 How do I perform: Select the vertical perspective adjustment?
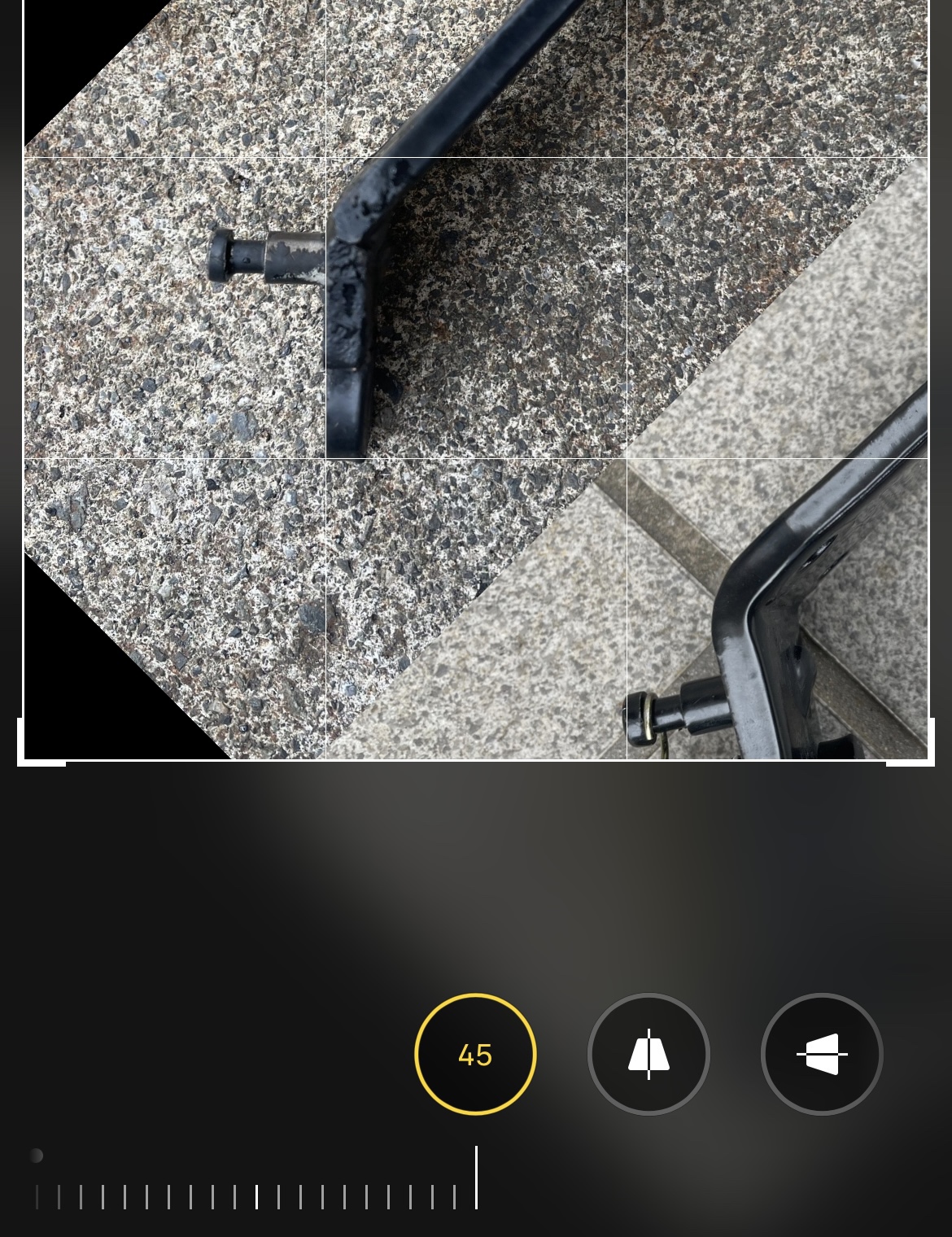pyautogui.click(x=648, y=1054)
